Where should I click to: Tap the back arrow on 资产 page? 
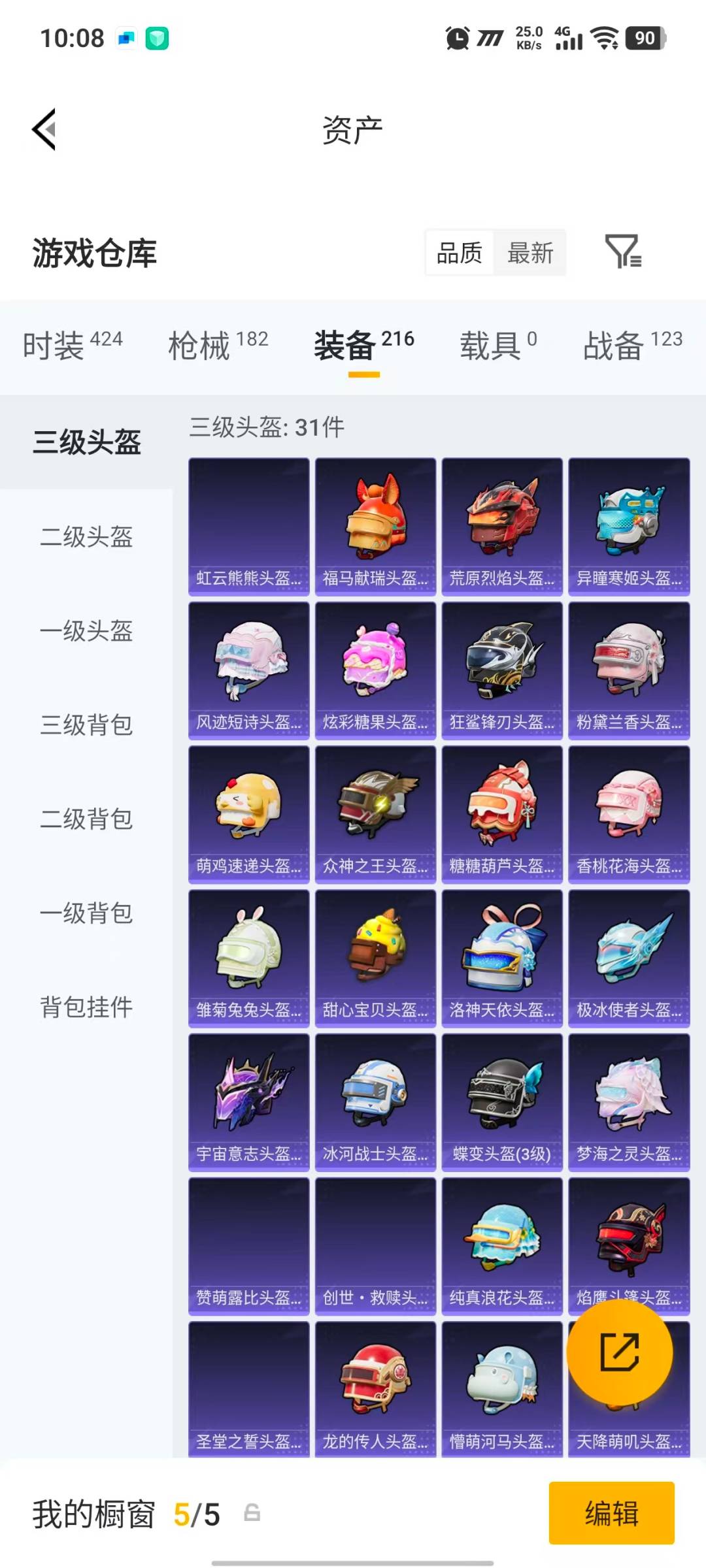(x=44, y=129)
